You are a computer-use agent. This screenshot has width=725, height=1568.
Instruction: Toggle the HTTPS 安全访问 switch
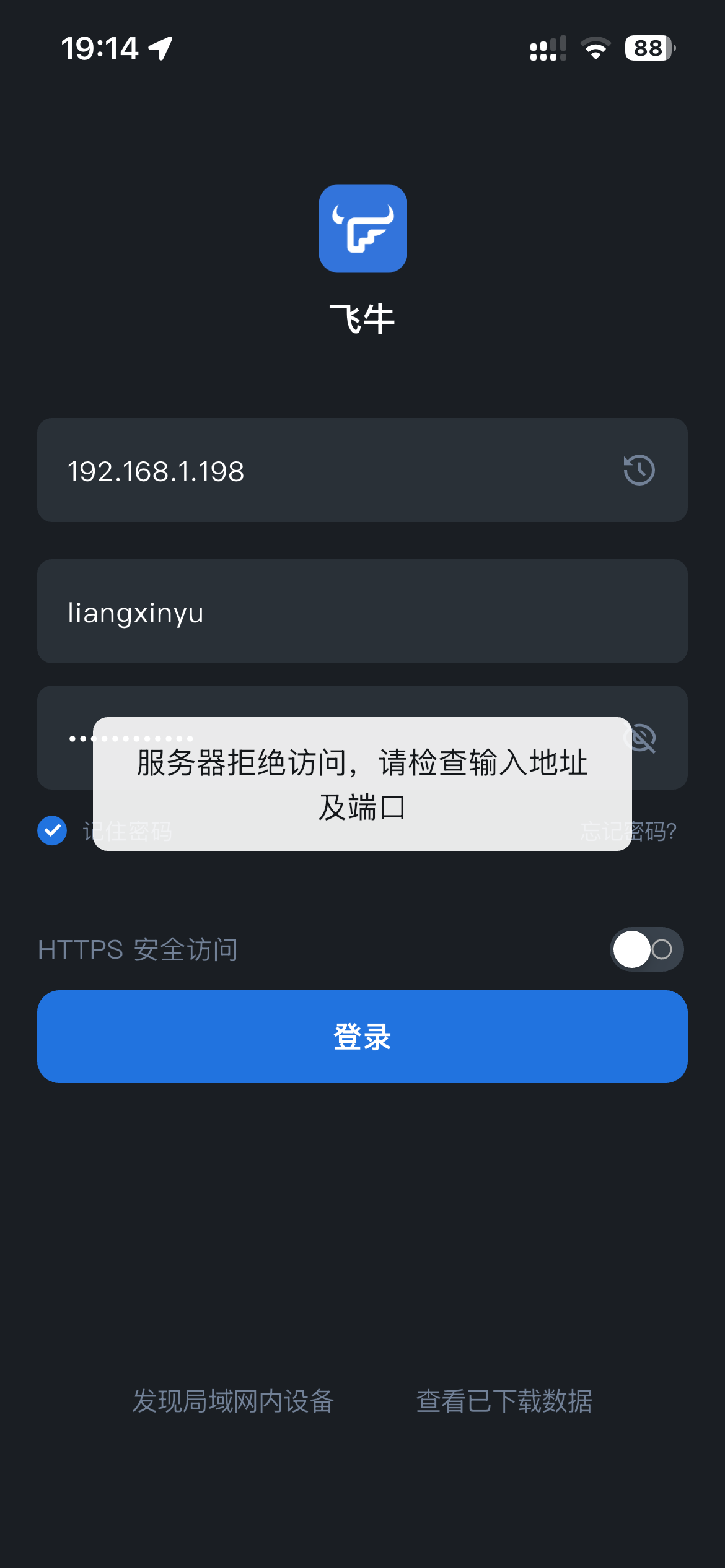click(x=646, y=949)
